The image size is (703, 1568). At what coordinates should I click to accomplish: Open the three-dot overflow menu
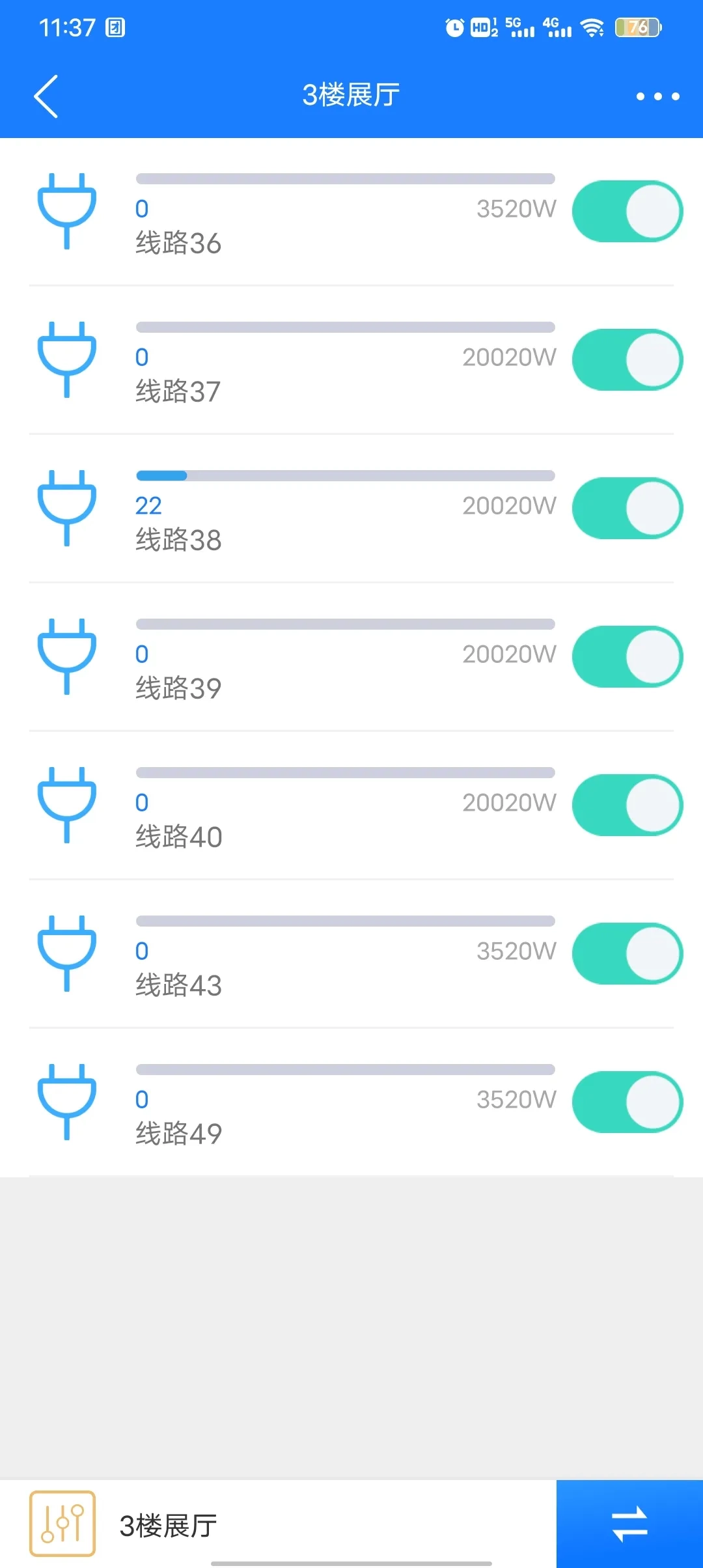[657, 96]
